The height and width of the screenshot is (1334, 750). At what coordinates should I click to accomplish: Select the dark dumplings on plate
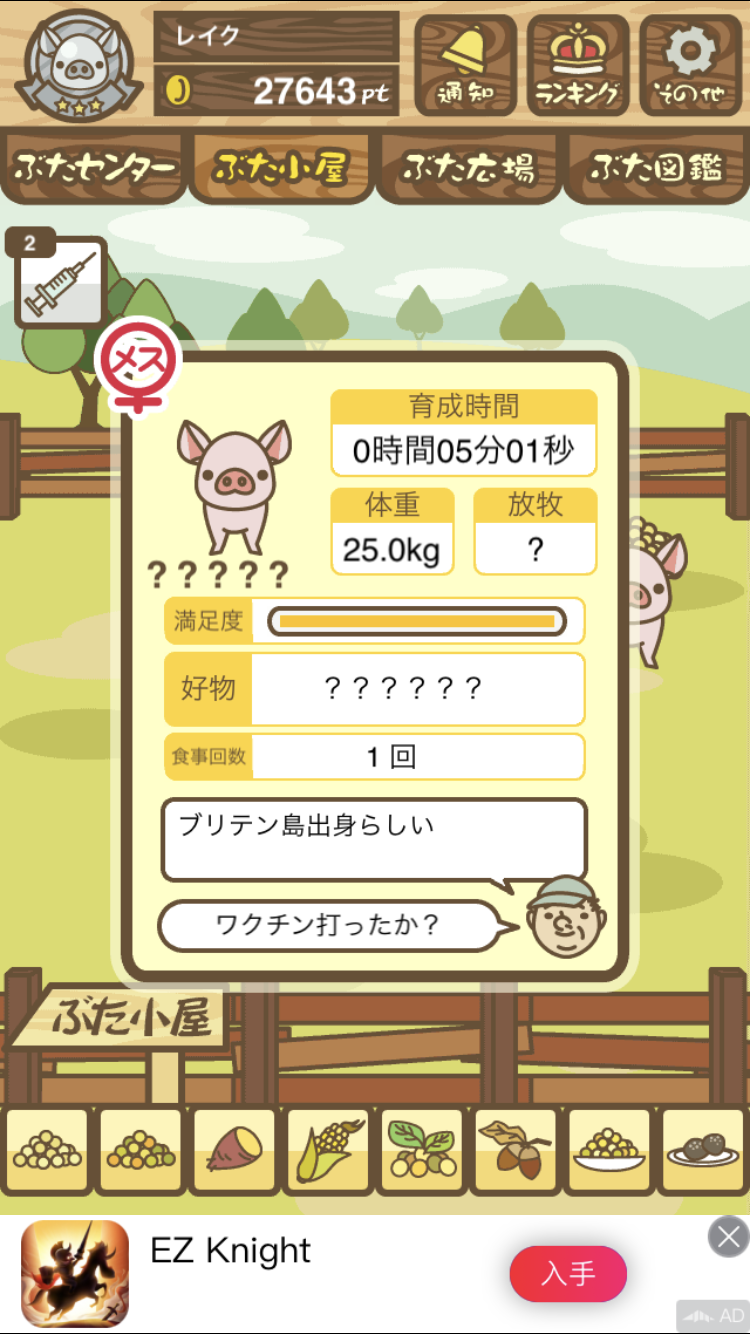pos(703,1151)
